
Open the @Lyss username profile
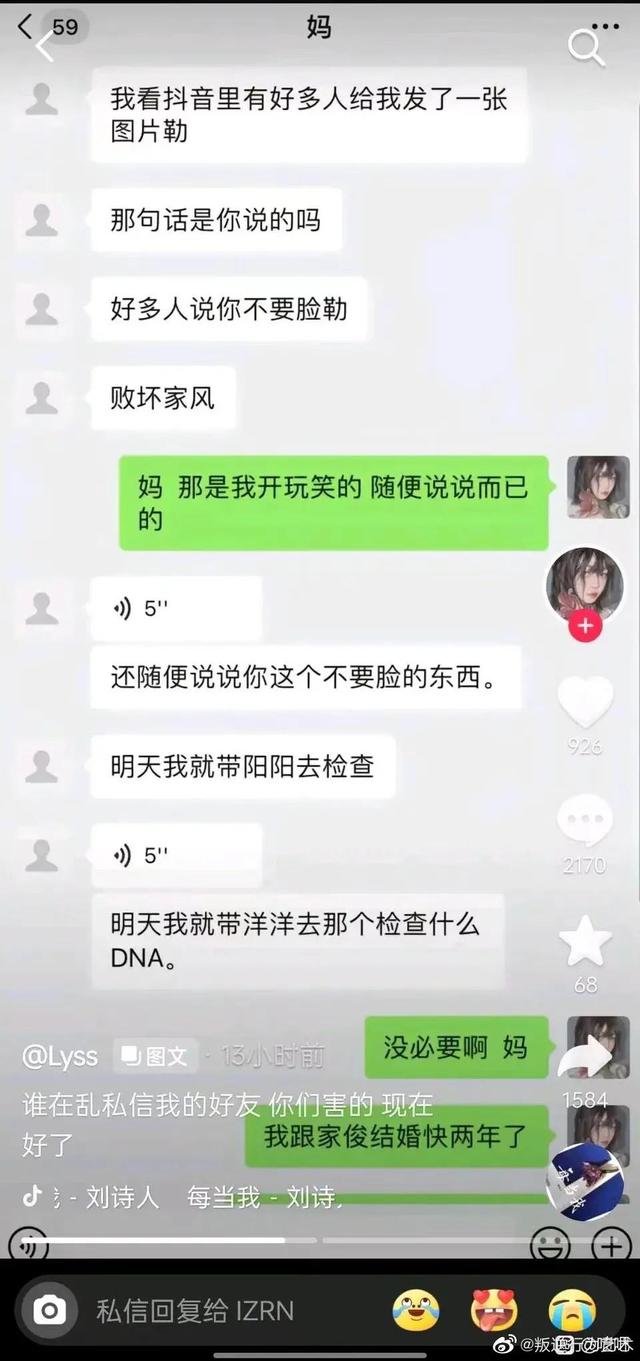61,1055
